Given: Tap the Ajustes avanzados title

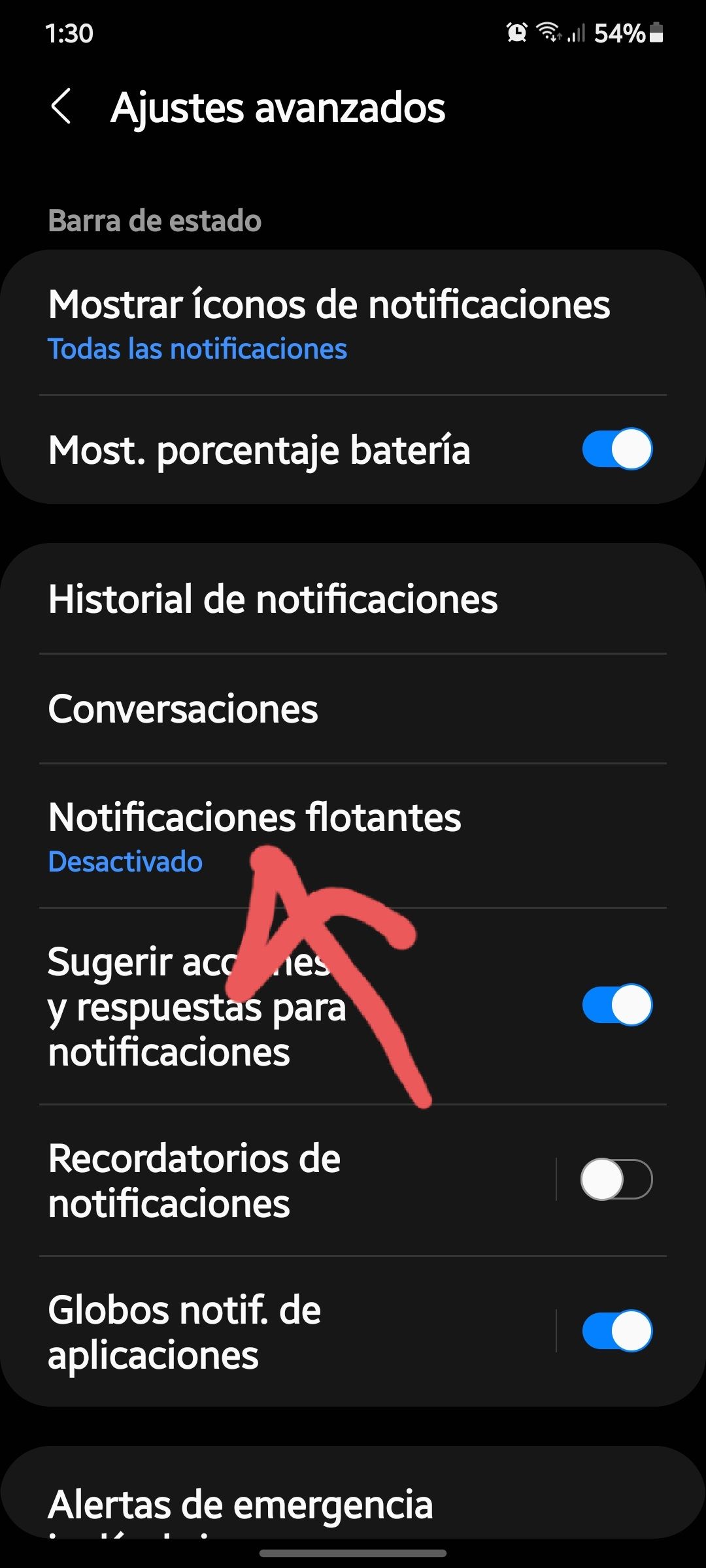Looking at the screenshot, I should click(279, 108).
